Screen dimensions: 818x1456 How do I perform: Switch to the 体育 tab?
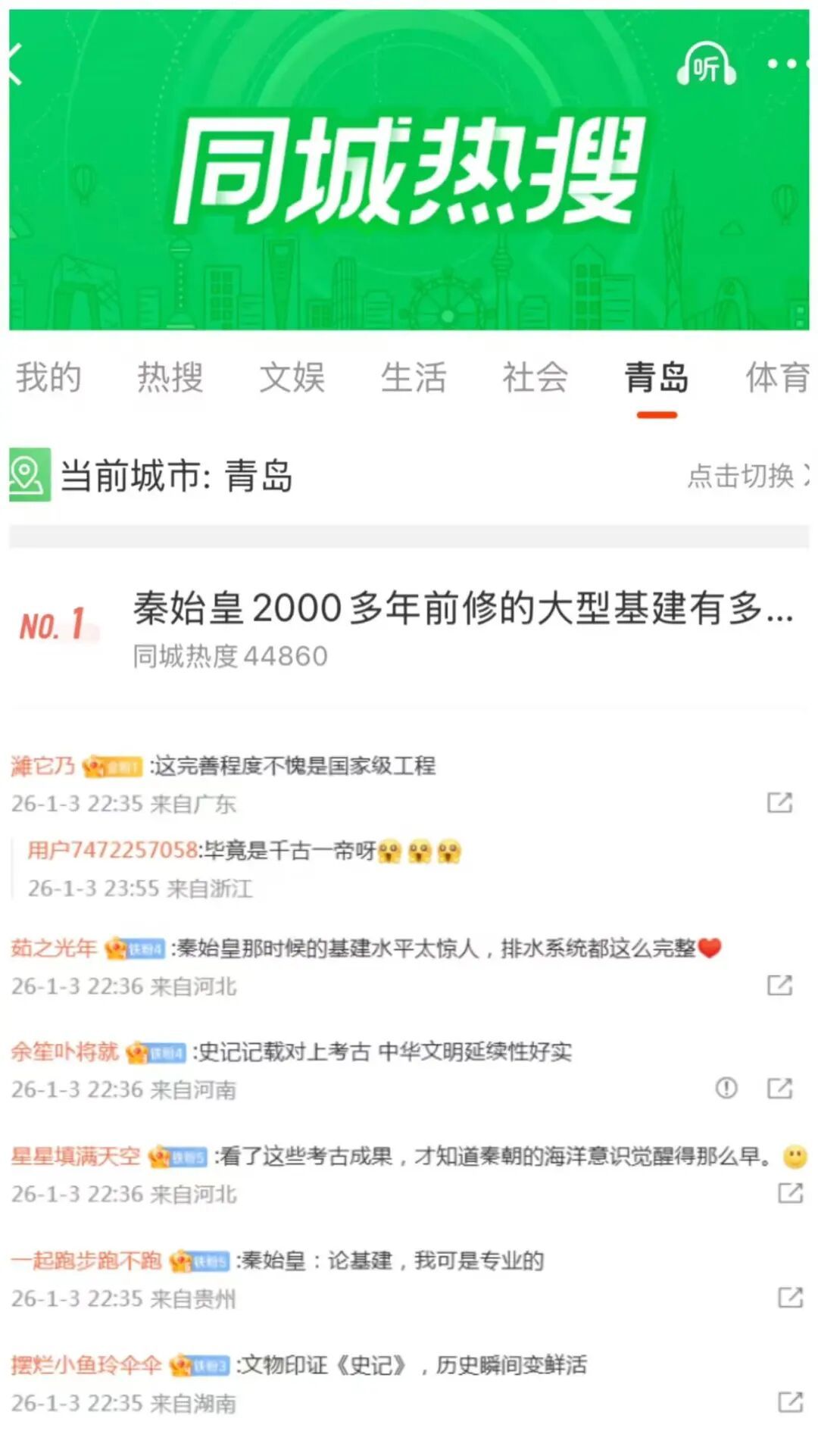777,377
